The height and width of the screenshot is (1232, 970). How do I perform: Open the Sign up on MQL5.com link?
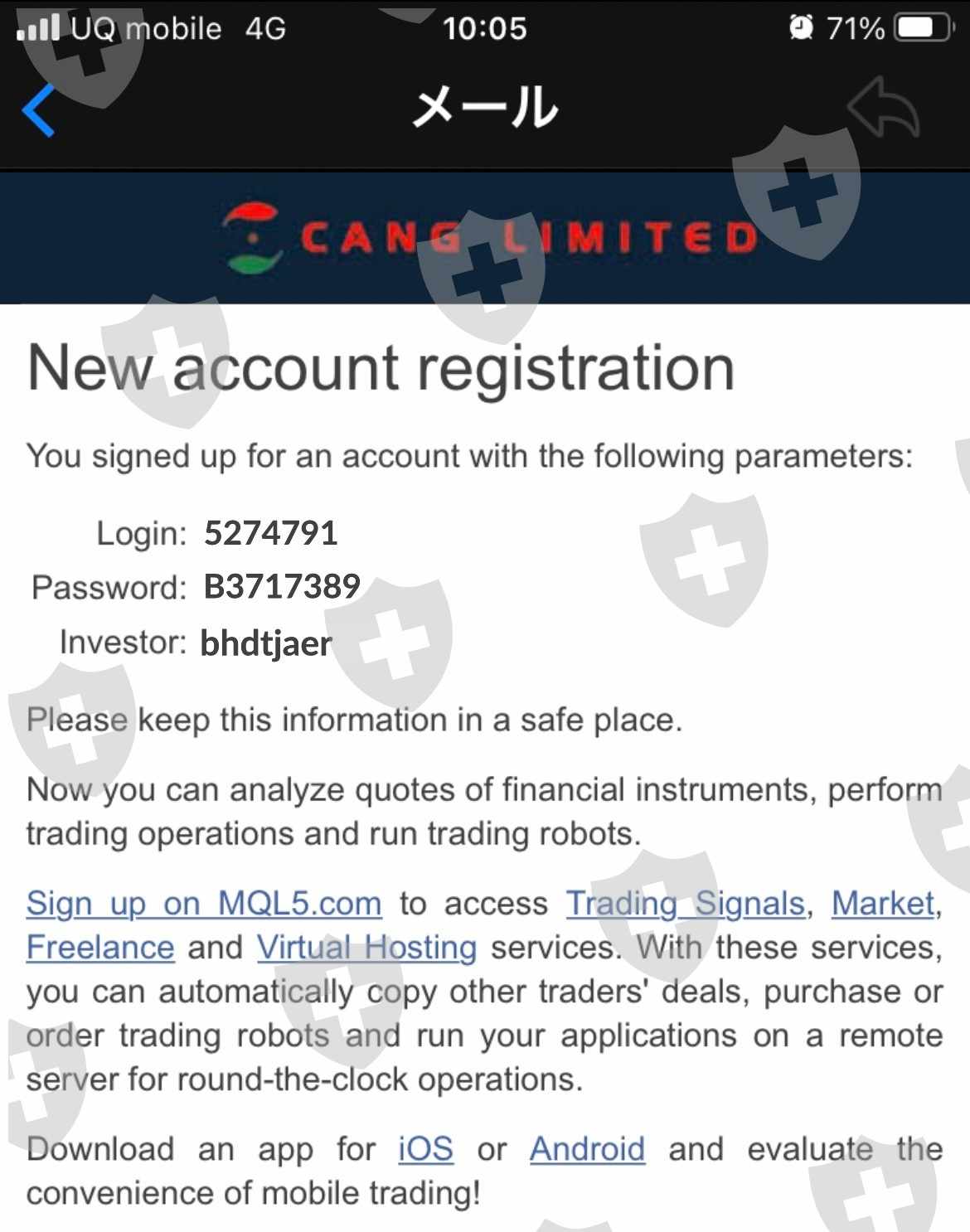click(204, 903)
